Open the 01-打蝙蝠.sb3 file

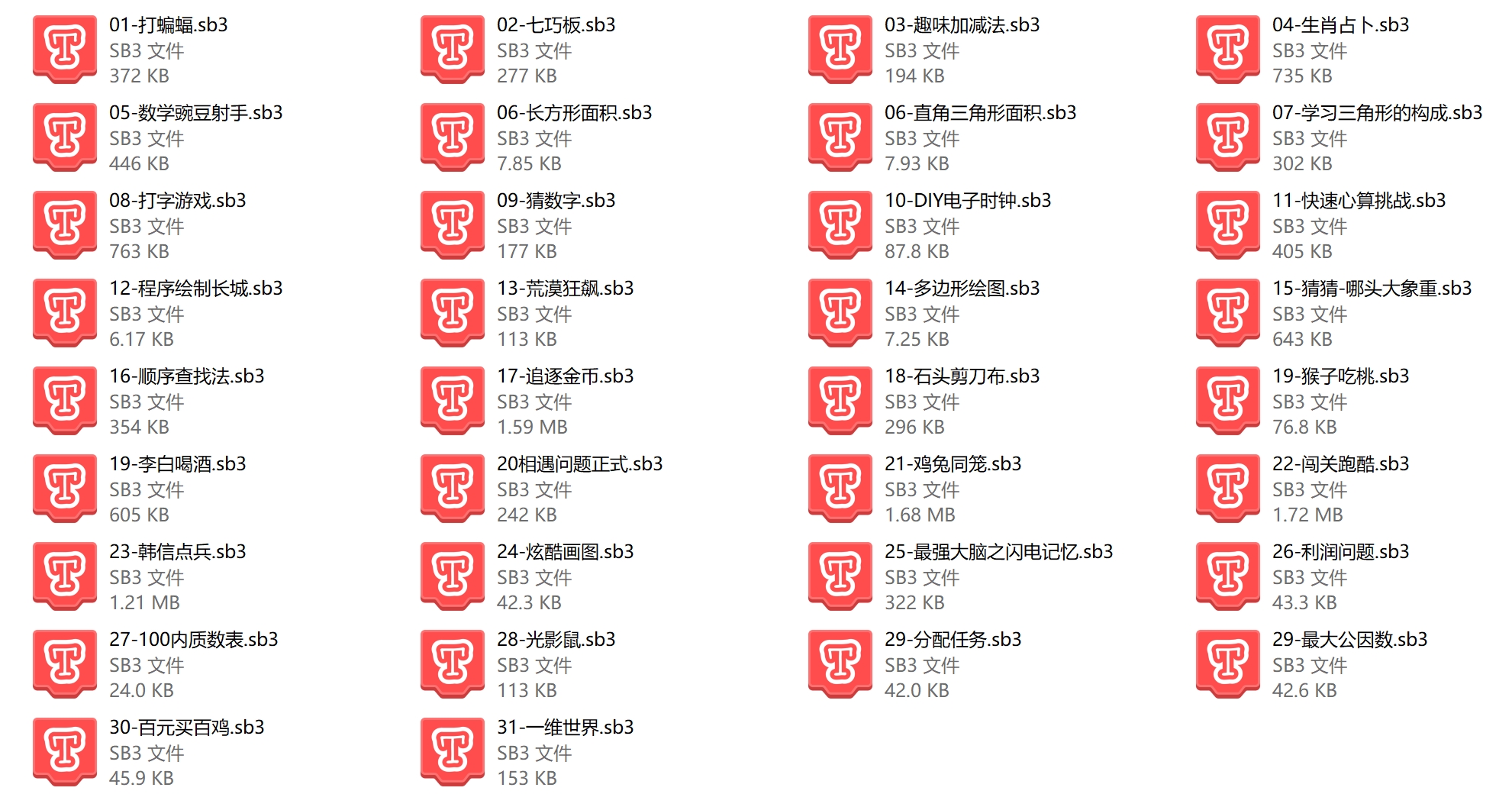point(65,49)
